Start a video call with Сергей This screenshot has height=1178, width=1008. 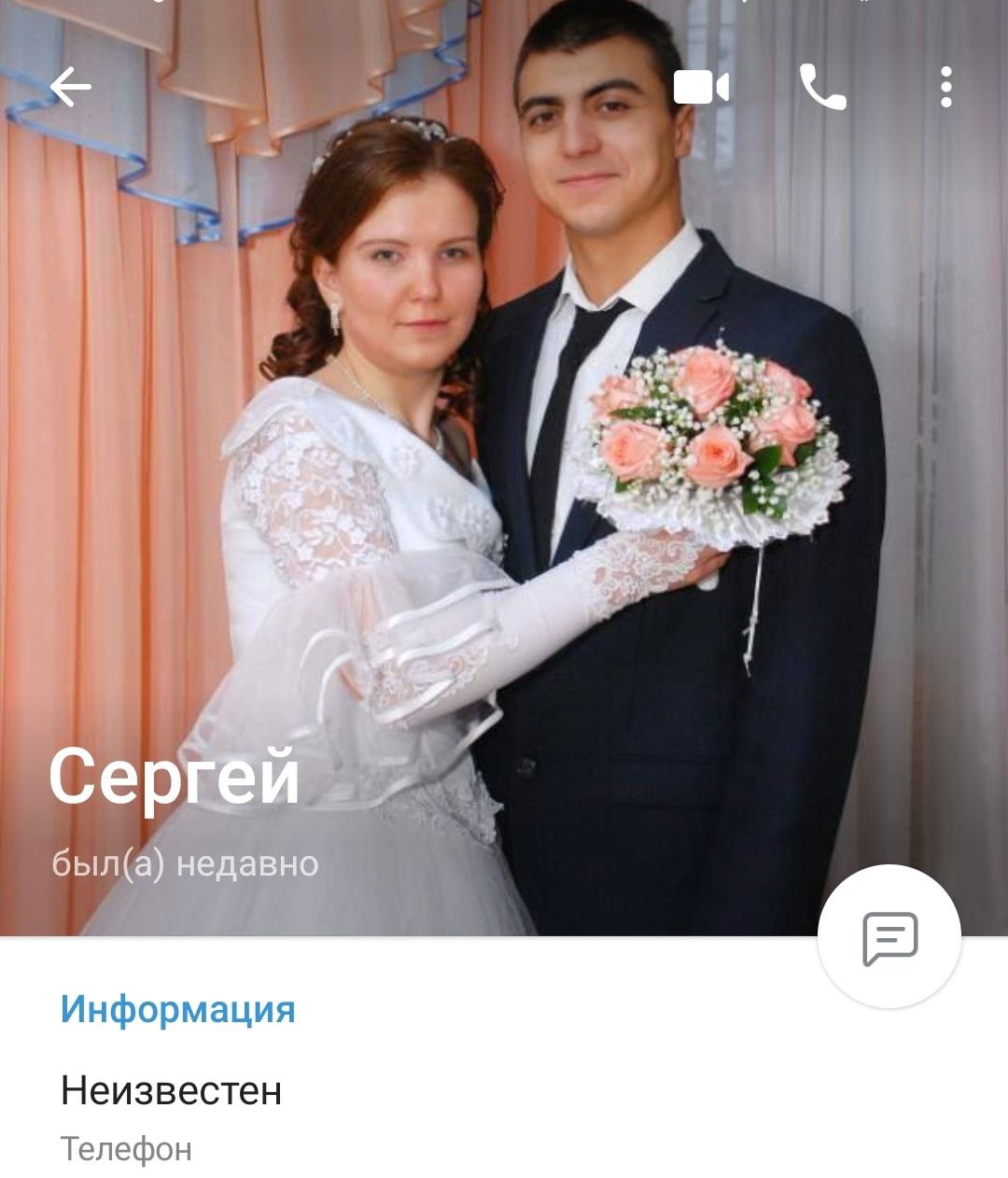coord(702,88)
